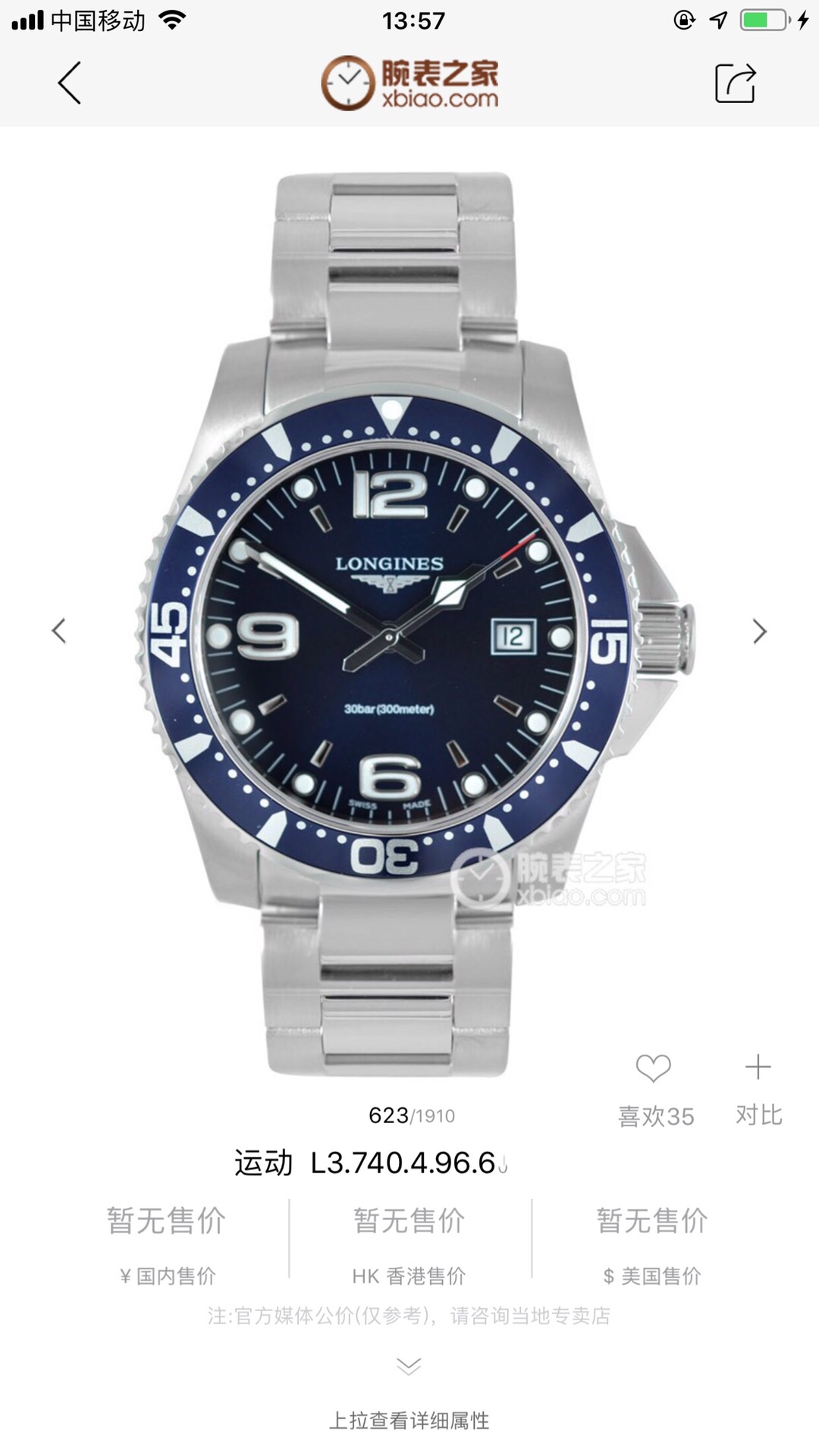This screenshot has width=819, height=1456.
Task: Share this watch page
Action: 735,83
